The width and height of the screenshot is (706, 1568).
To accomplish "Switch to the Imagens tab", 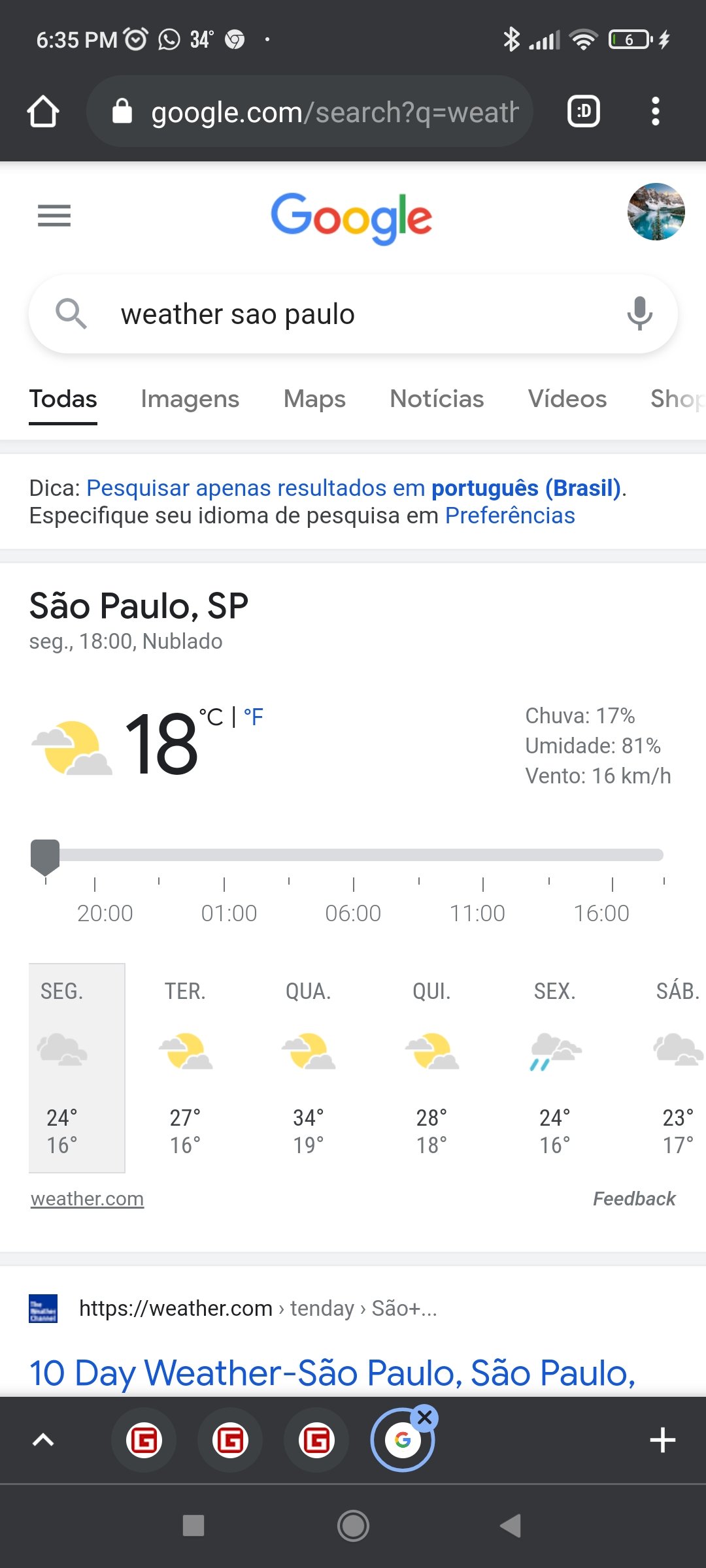I will point(190,399).
